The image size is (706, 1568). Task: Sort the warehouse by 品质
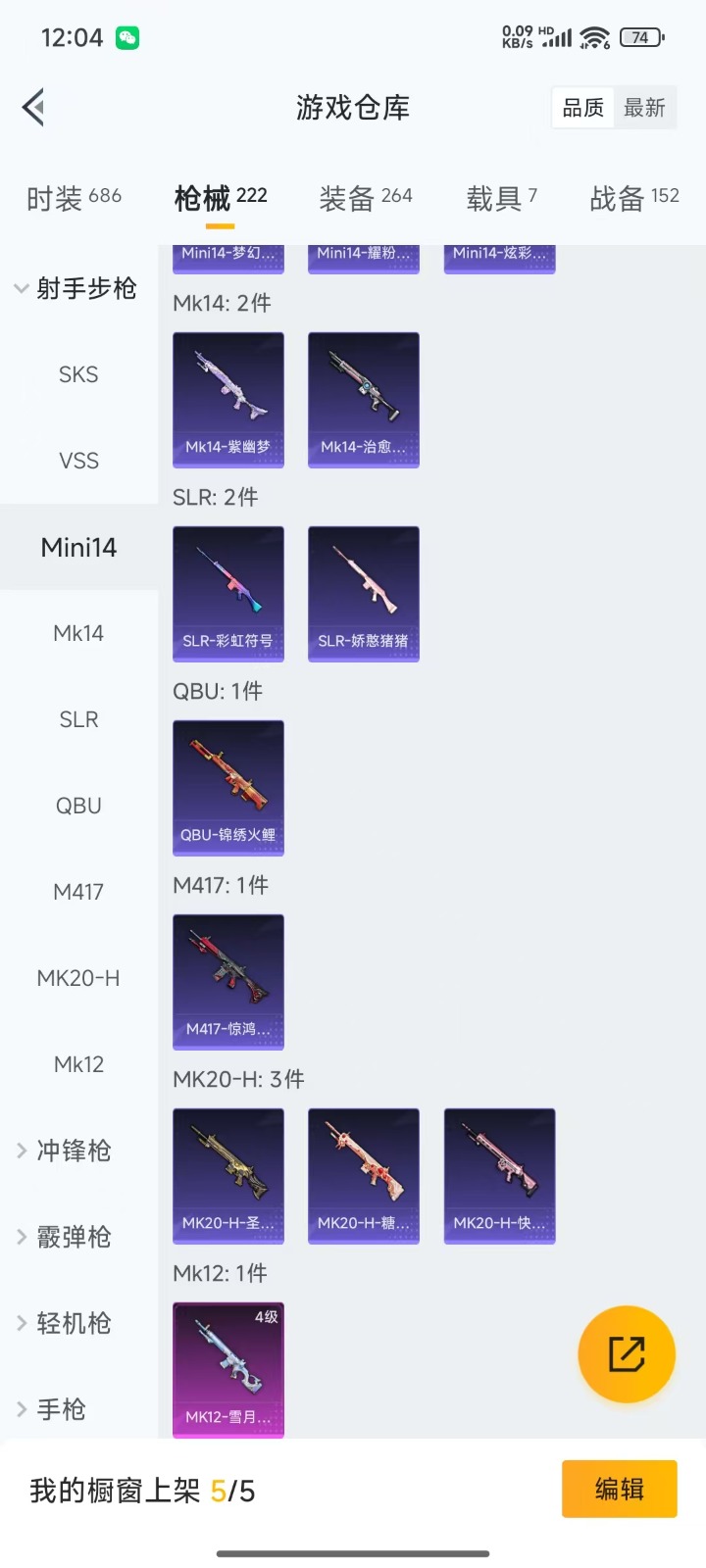[x=583, y=108]
